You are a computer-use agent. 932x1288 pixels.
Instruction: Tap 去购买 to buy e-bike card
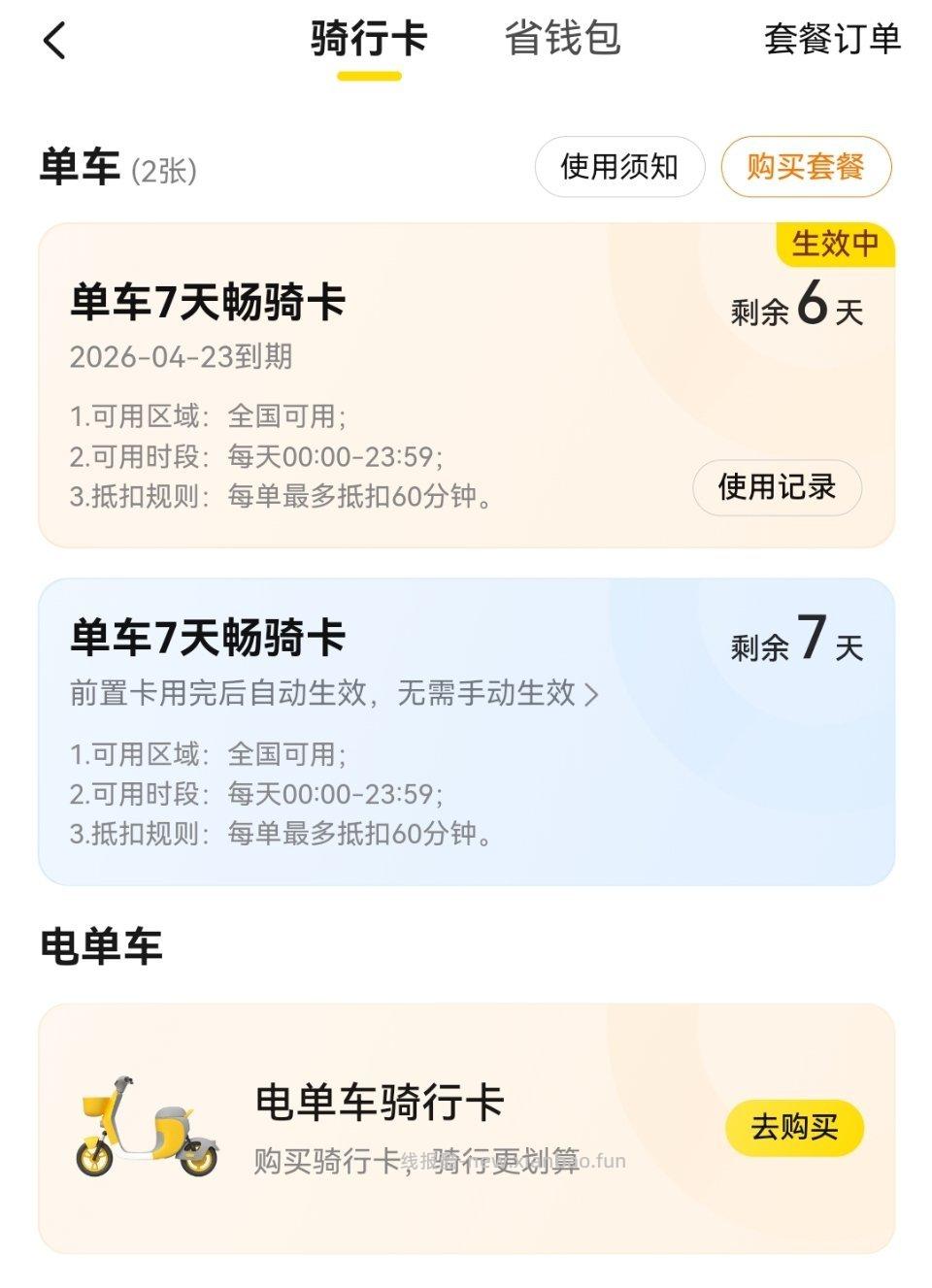pos(796,1129)
